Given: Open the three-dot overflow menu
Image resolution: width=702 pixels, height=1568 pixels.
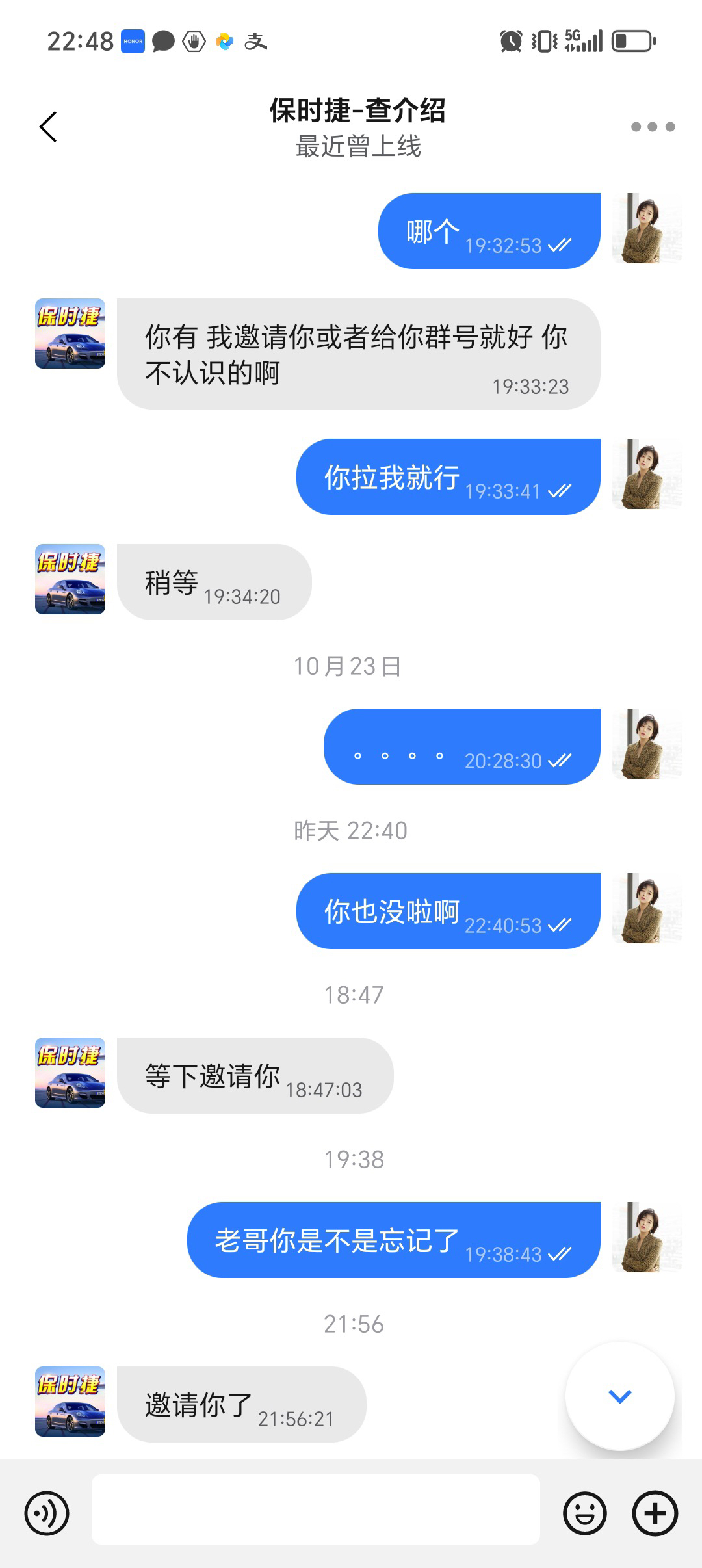Looking at the screenshot, I should pos(653,127).
